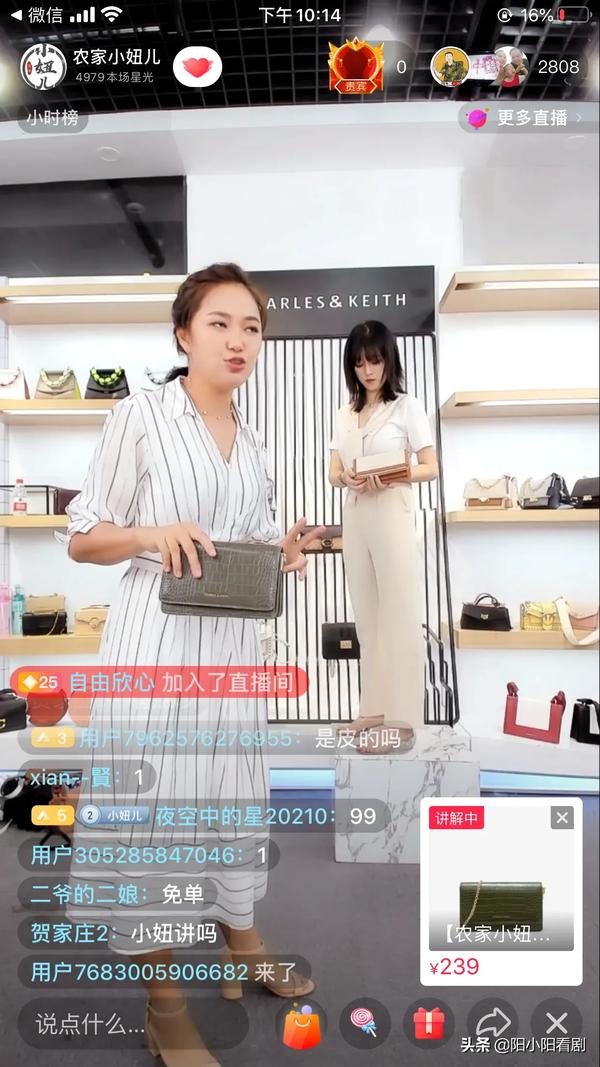Follow the streamer with the heart button

click(197, 67)
